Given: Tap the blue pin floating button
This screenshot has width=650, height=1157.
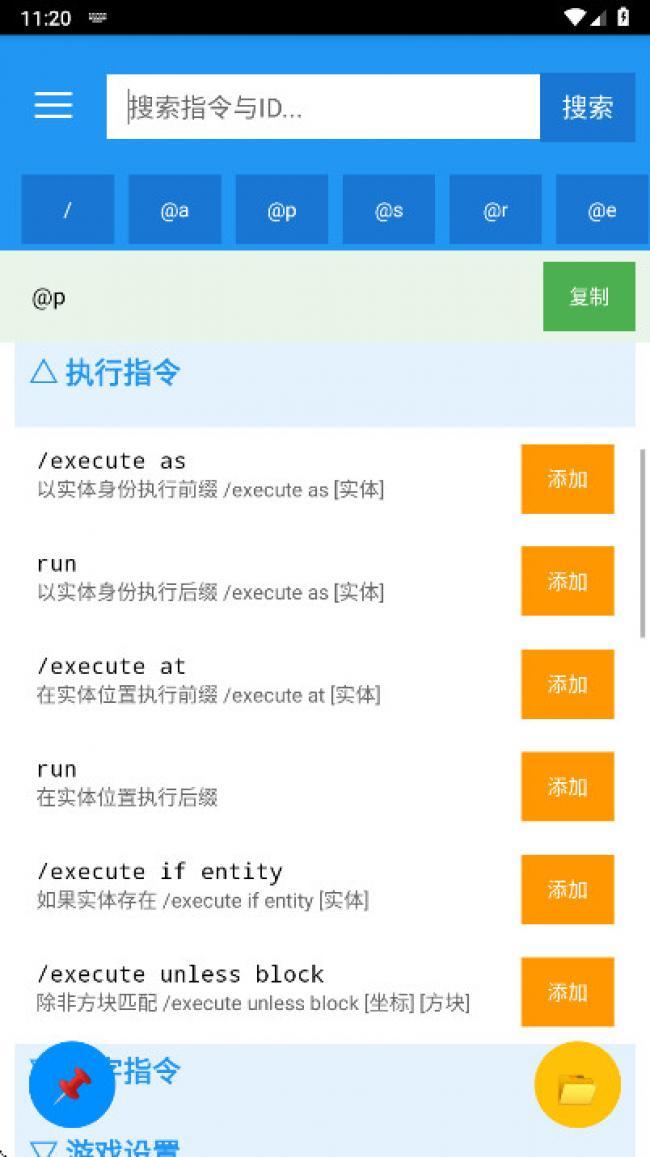Looking at the screenshot, I should coord(72,1085).
